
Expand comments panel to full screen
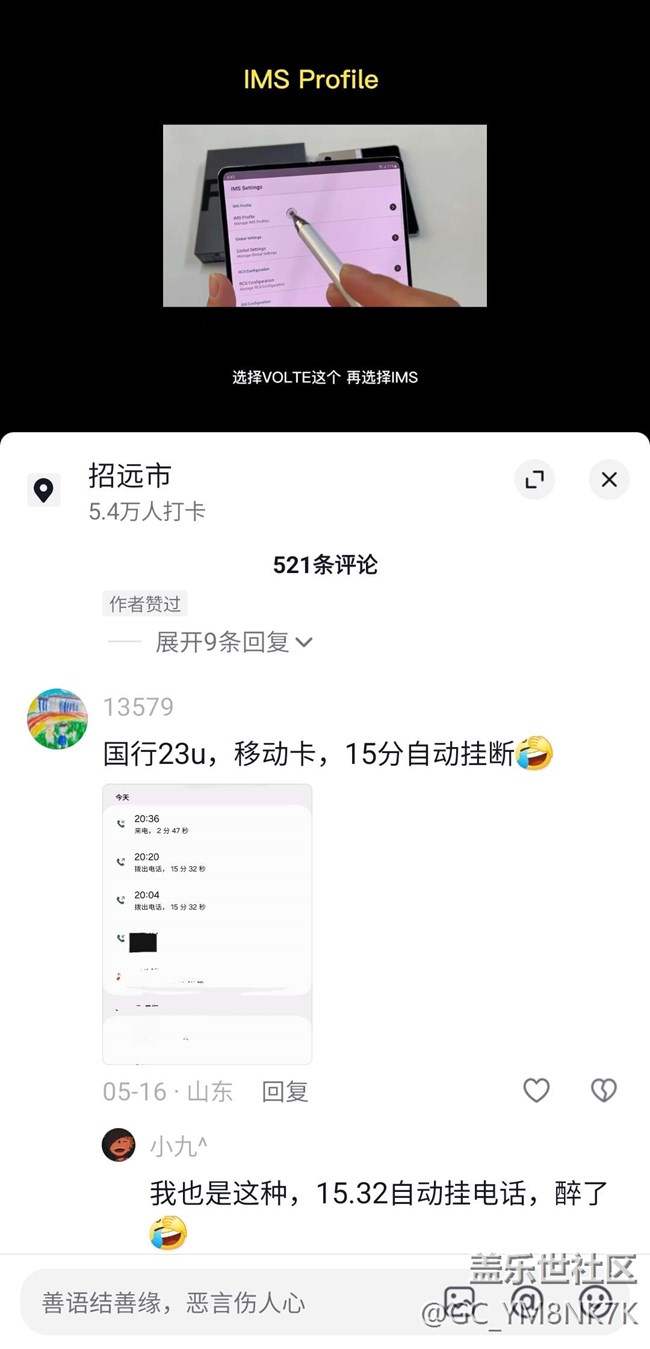pos(535,480)
